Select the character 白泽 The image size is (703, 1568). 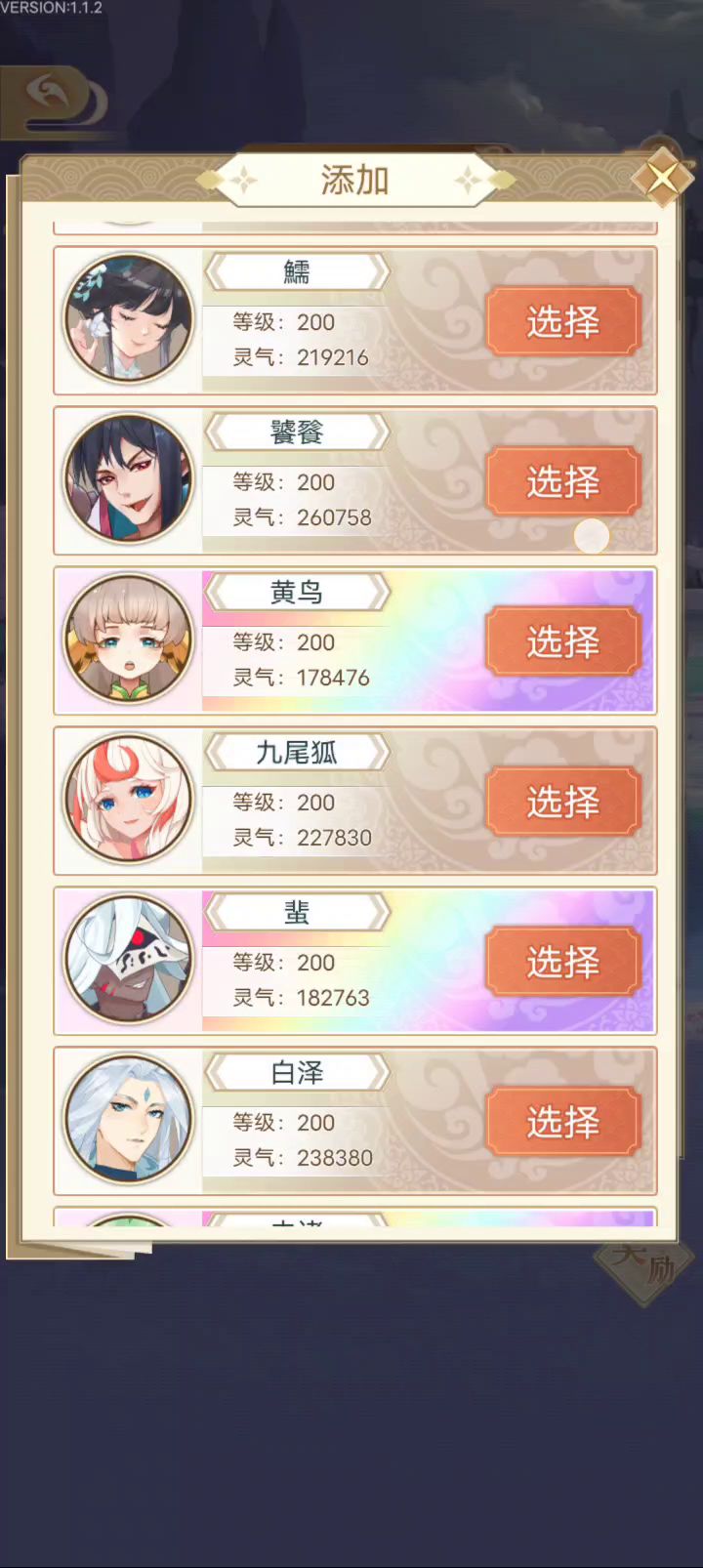pos(562,1122)
